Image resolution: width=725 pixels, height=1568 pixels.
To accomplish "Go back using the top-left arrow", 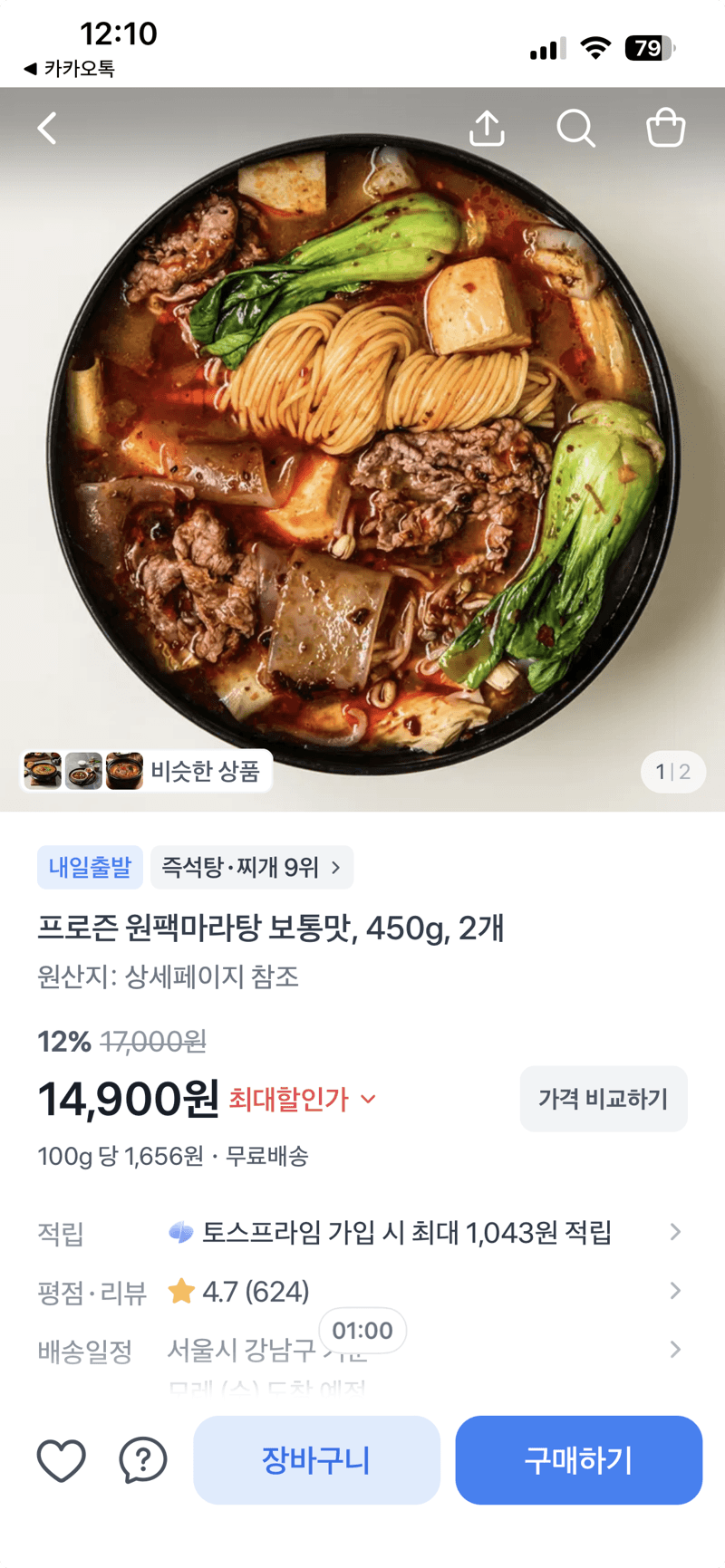I will [x=47, y=129].
